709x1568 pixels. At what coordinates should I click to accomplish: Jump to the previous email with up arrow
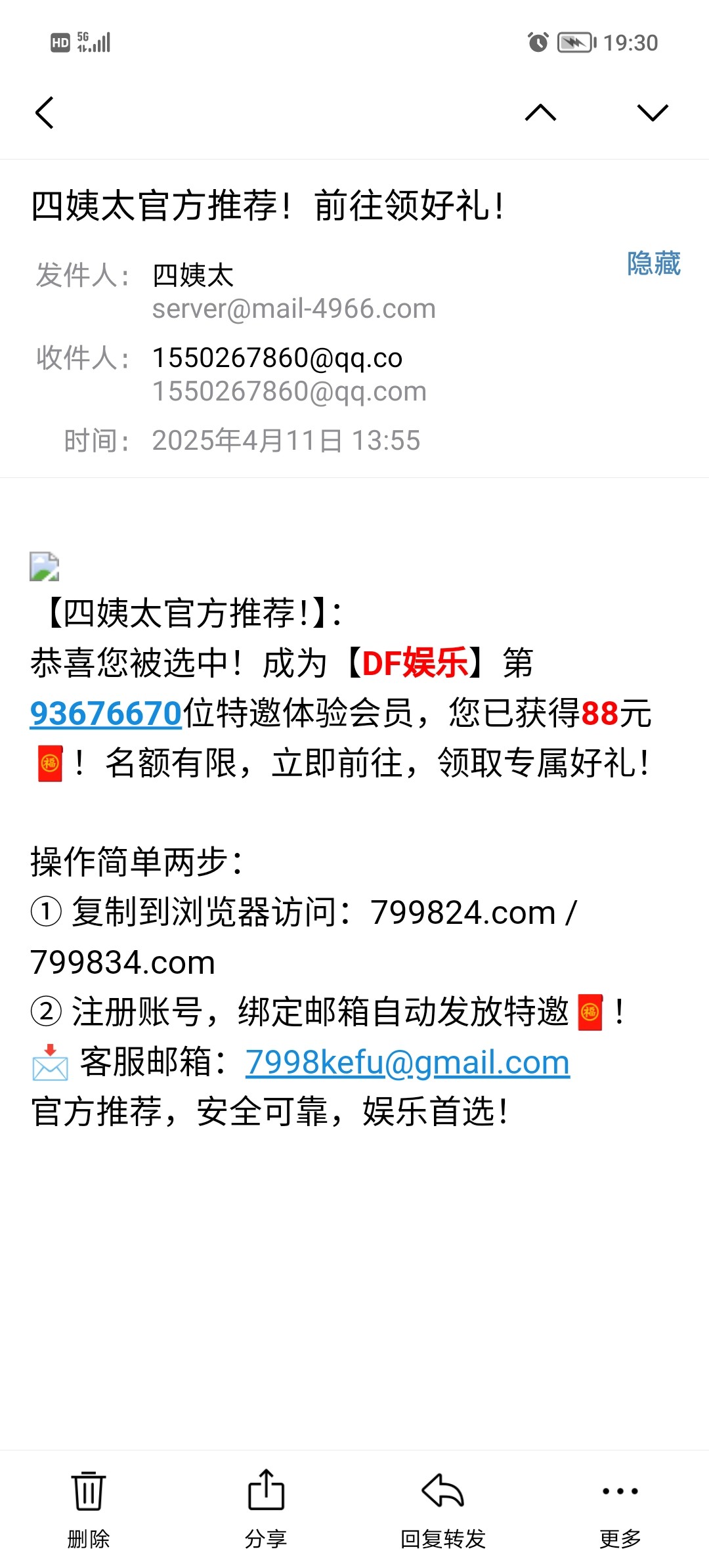pyautogui.click(x=541, y=112)
